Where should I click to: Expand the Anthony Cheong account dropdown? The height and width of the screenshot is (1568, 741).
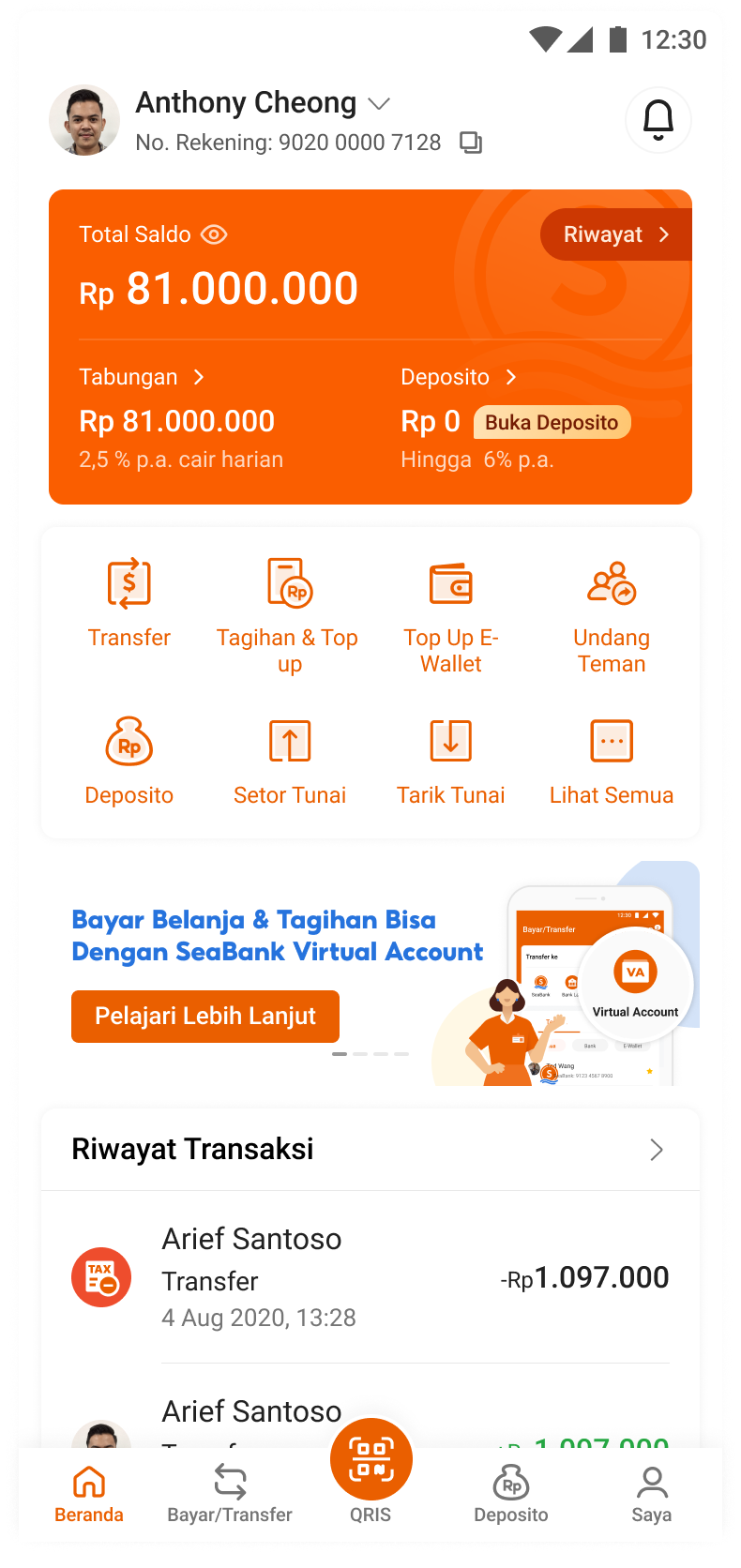tap(379, 103)
